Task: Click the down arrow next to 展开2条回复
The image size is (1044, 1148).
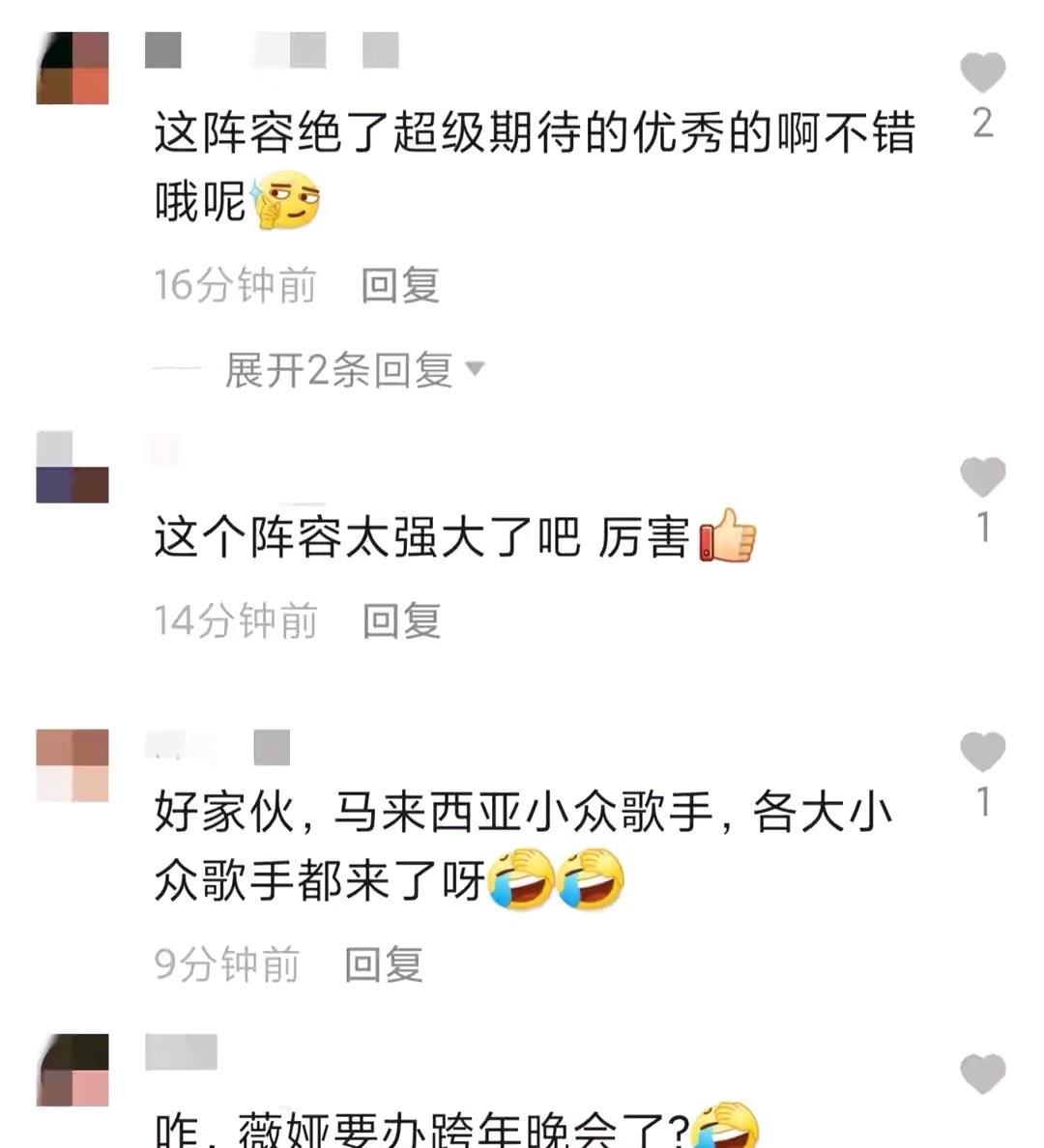Action: pos(476,369)
